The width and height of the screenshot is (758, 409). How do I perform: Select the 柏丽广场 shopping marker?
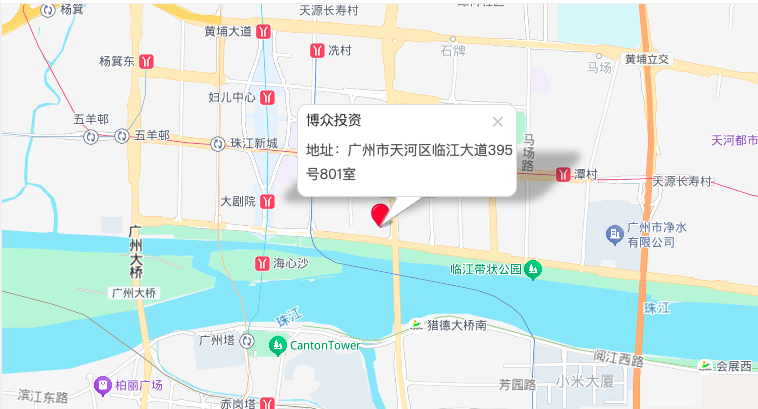(x=102, y=384)
